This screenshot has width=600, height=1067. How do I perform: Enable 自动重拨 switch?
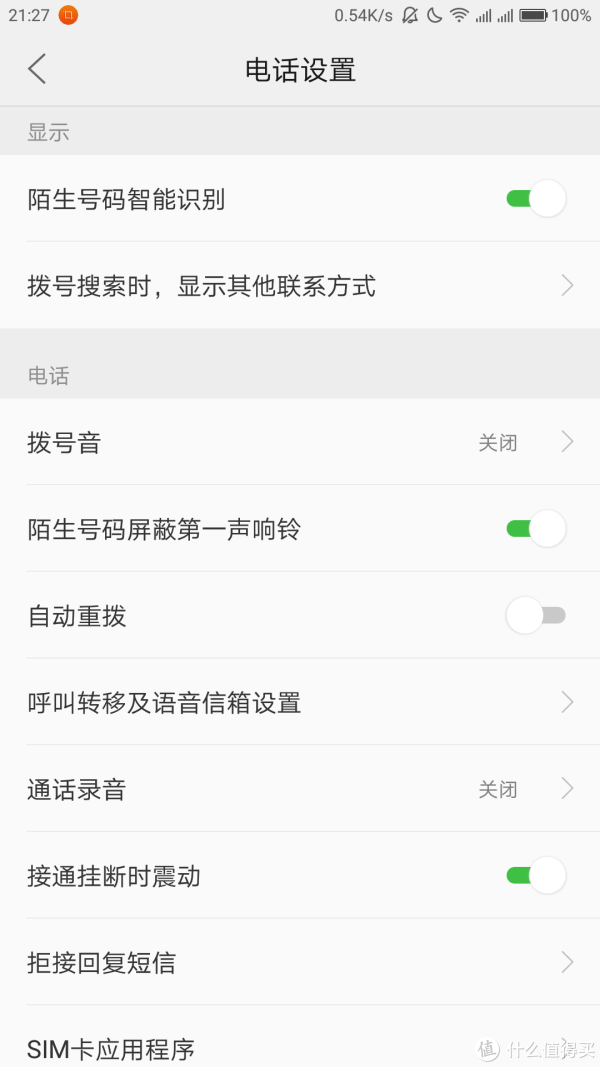536,615
